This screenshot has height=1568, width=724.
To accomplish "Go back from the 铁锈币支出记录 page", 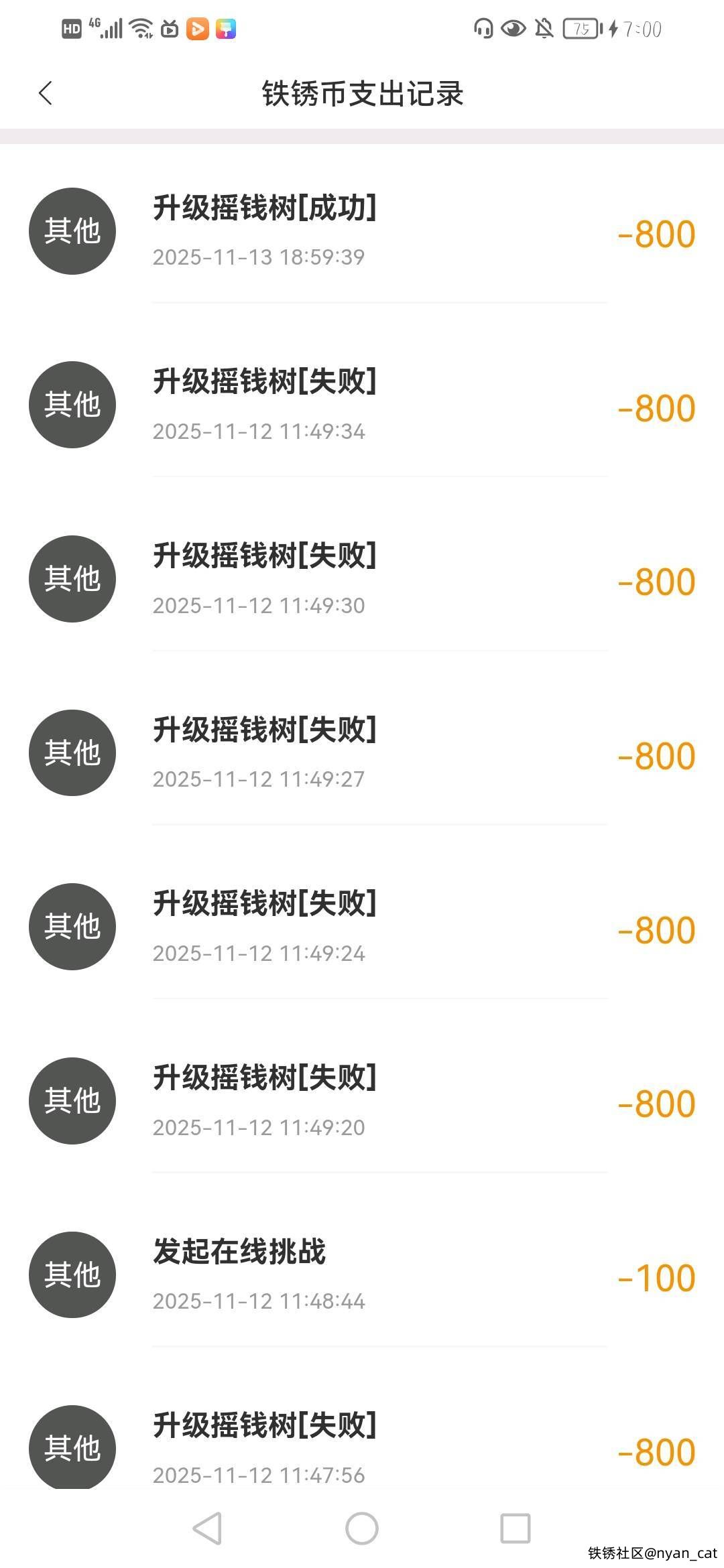I will [46, 93].
